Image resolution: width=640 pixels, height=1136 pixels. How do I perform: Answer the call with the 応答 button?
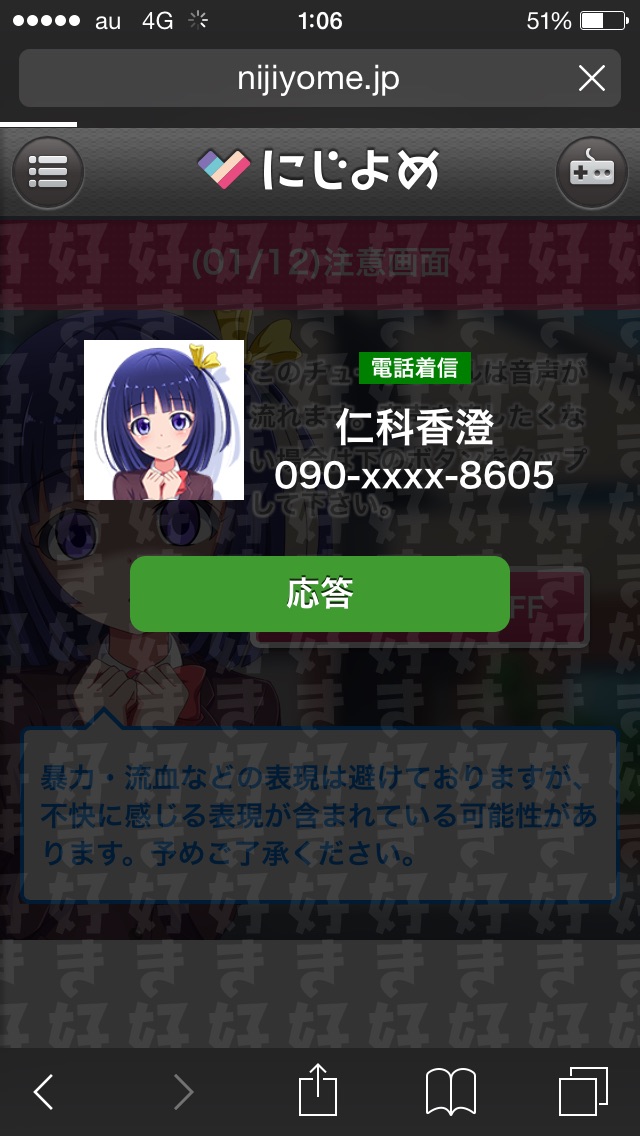coord(320,593)
